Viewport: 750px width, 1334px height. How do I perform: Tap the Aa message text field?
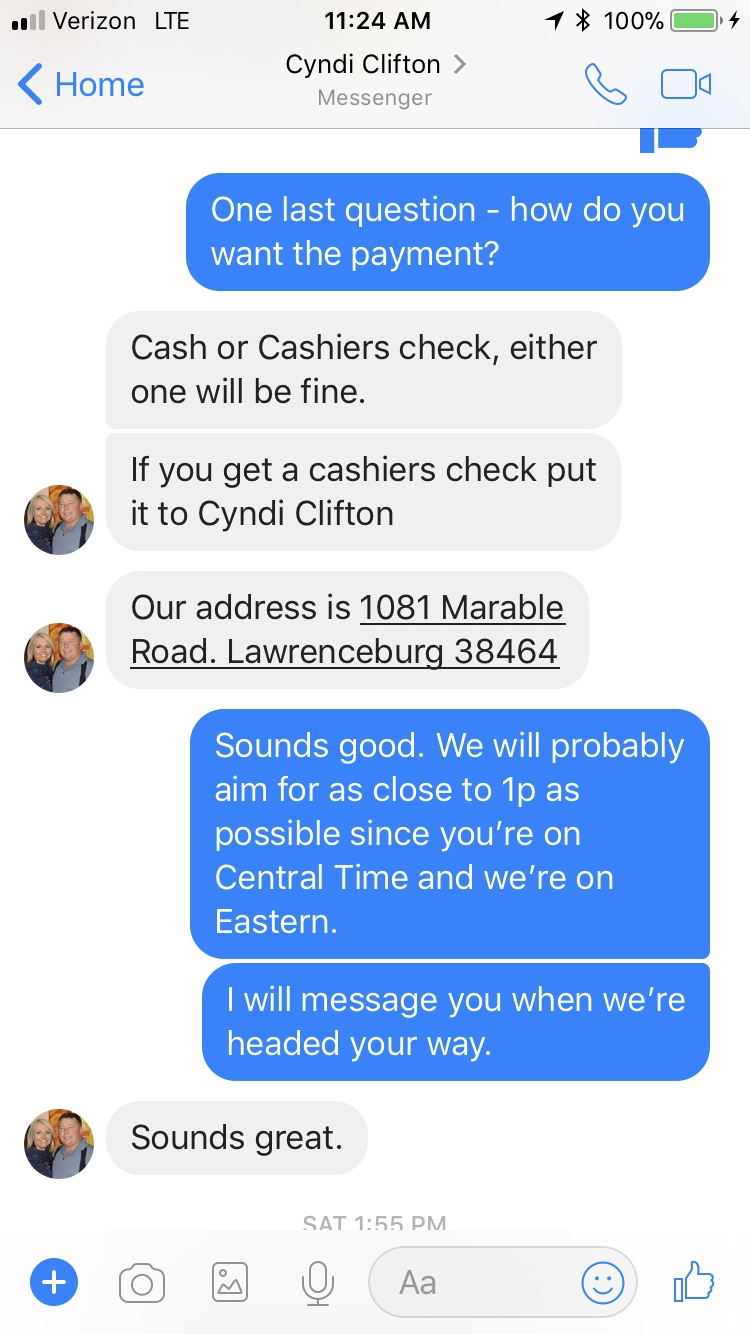click(x=470, y=1282)
